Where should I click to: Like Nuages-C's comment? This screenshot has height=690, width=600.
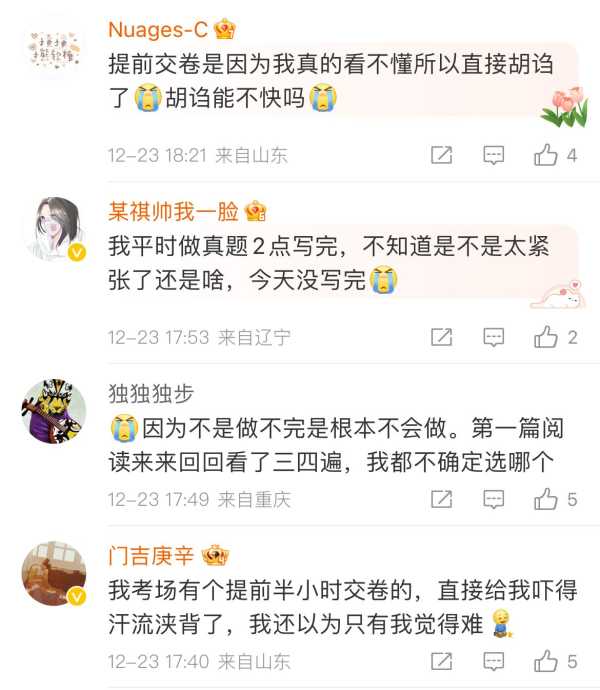[x=546, y=155]
